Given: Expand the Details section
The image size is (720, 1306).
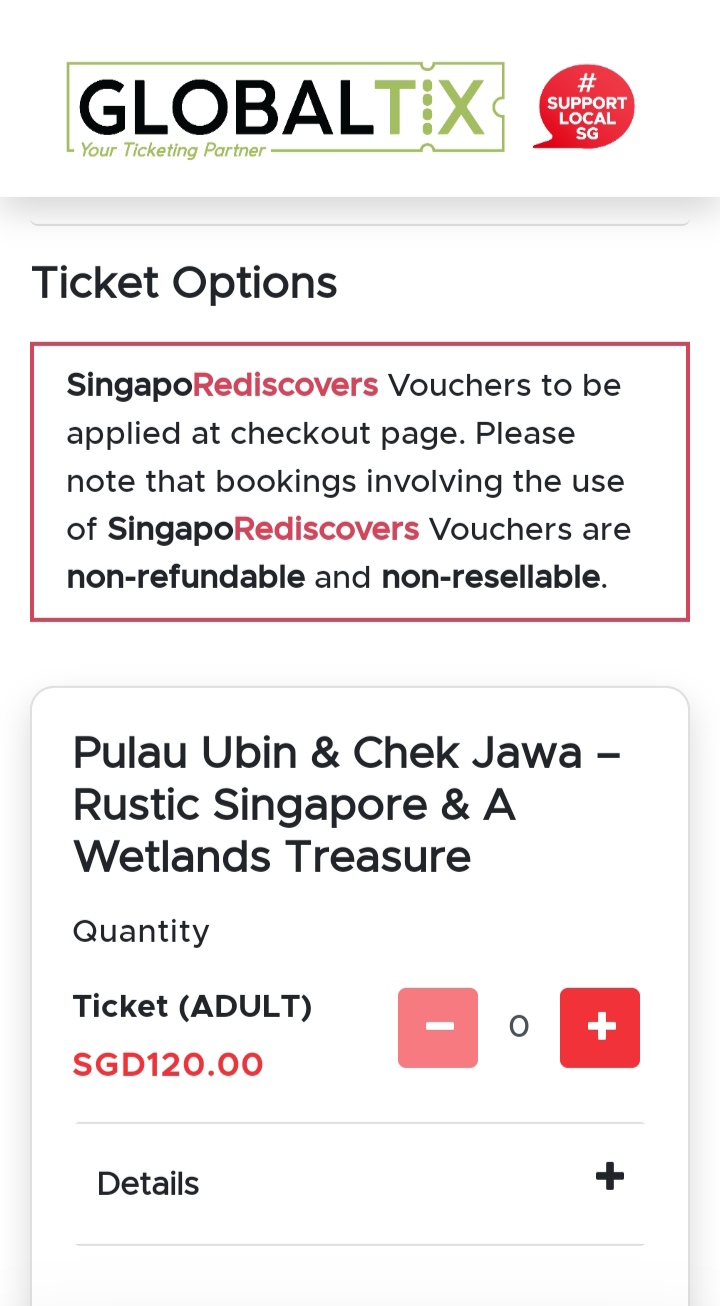Looking at the screenshot, I should (x=609, y=1177).
